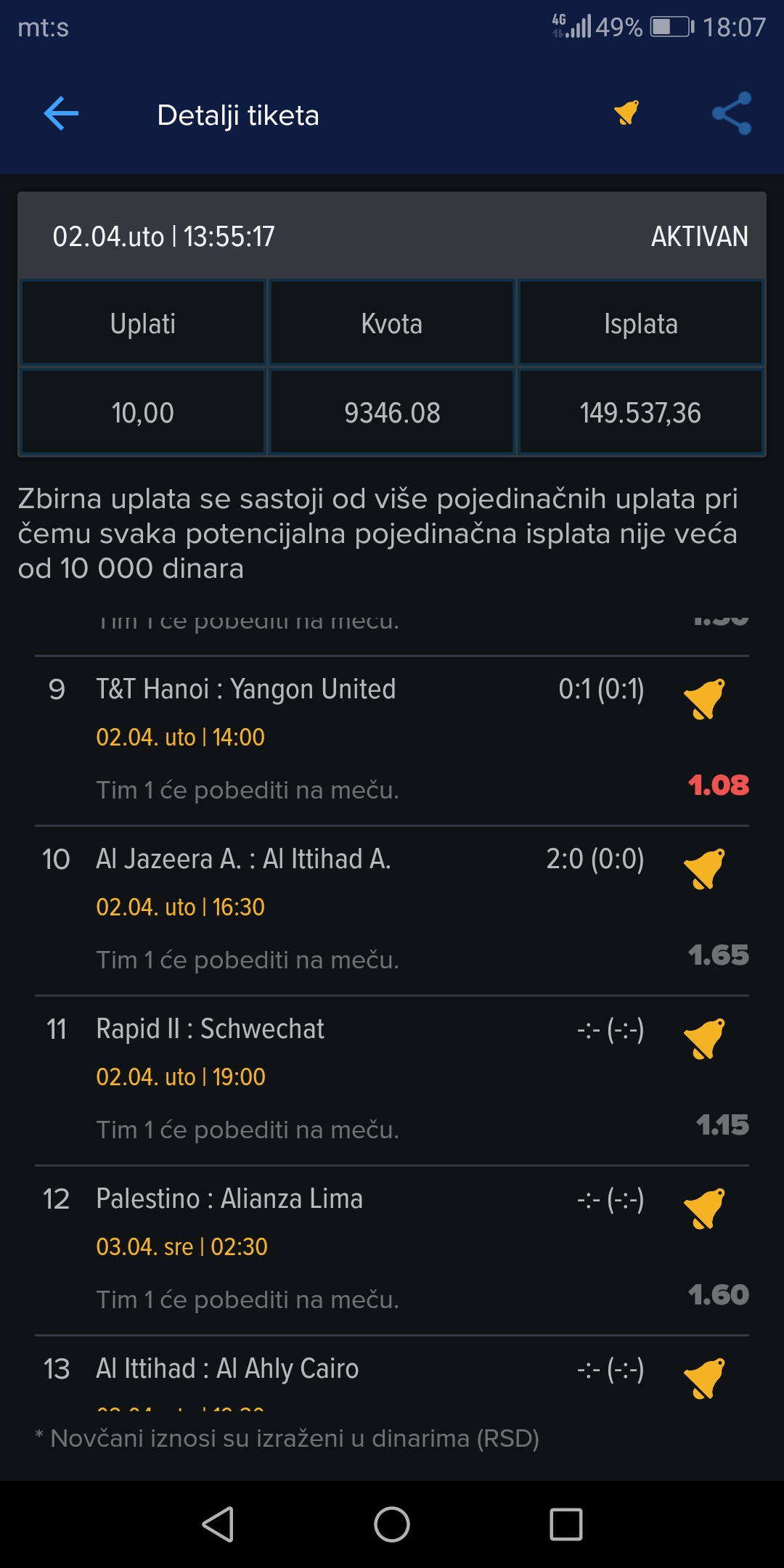
Task: Share this ticket
Action: pos(732,113)
